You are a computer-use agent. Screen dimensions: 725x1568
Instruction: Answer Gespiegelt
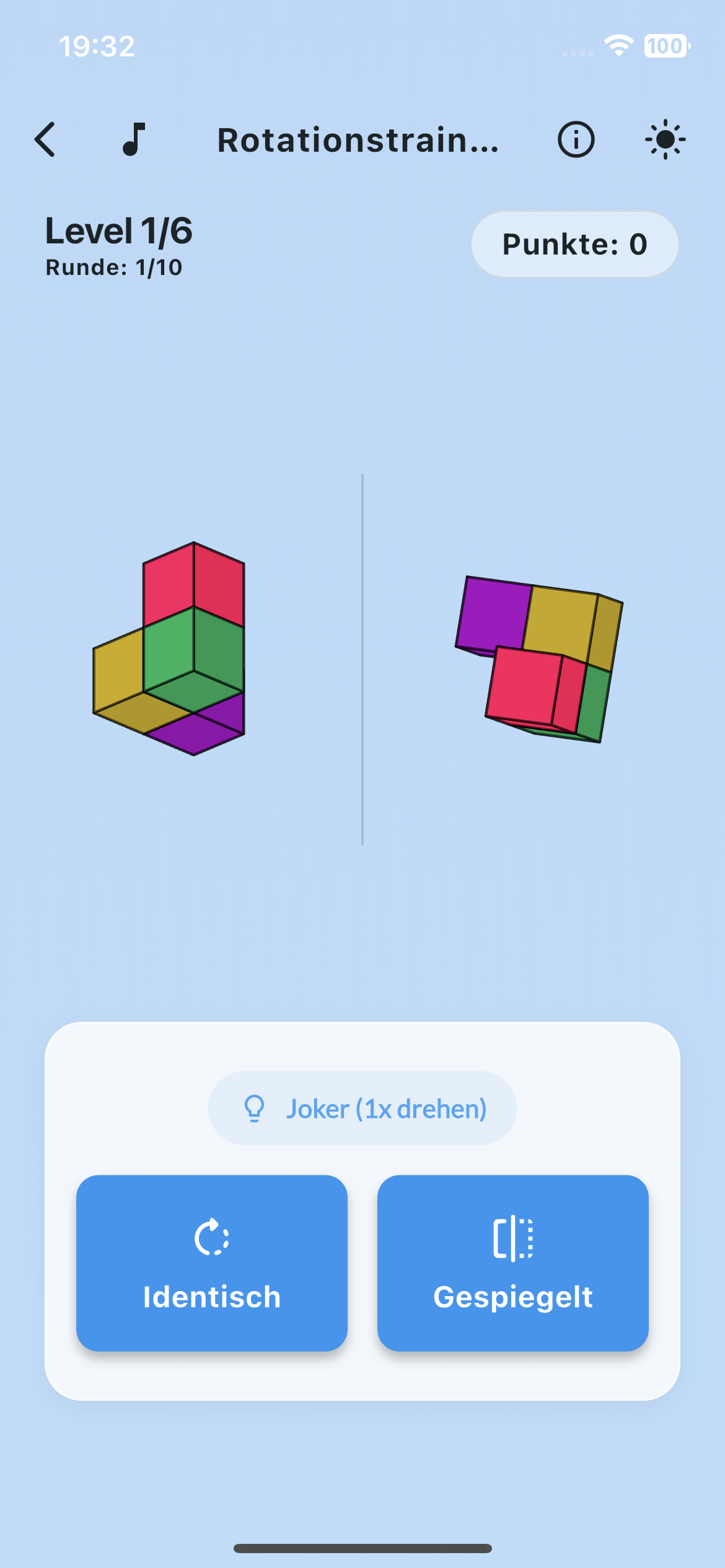[513, 1263]
